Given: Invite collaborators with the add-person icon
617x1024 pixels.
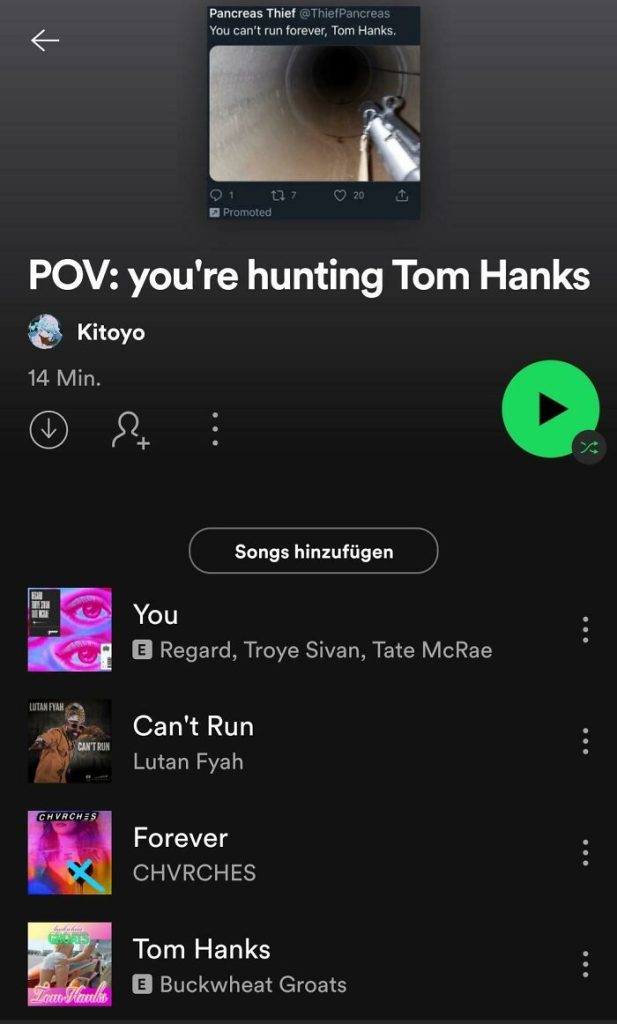Looking at the screenshot, I should pos(129,429).
